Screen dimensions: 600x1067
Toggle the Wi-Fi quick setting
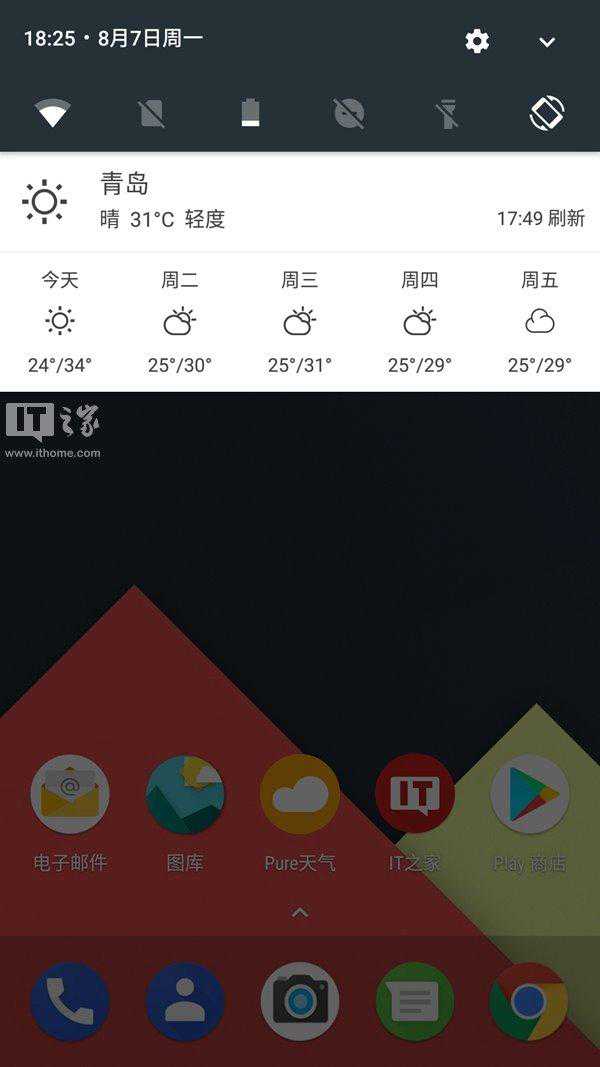click(52, 113)
